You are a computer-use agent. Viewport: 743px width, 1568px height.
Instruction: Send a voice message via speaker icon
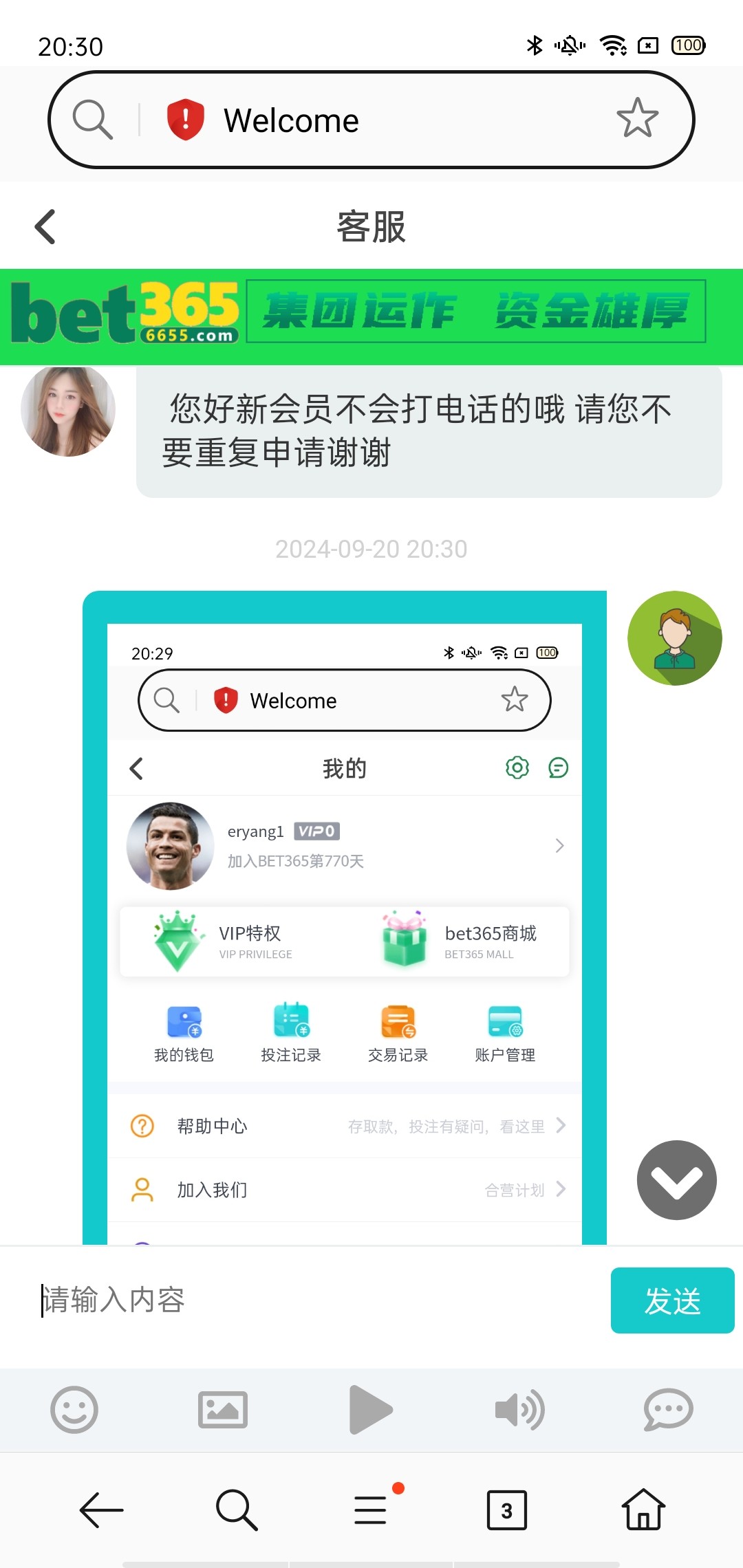tap(519, 1410)
